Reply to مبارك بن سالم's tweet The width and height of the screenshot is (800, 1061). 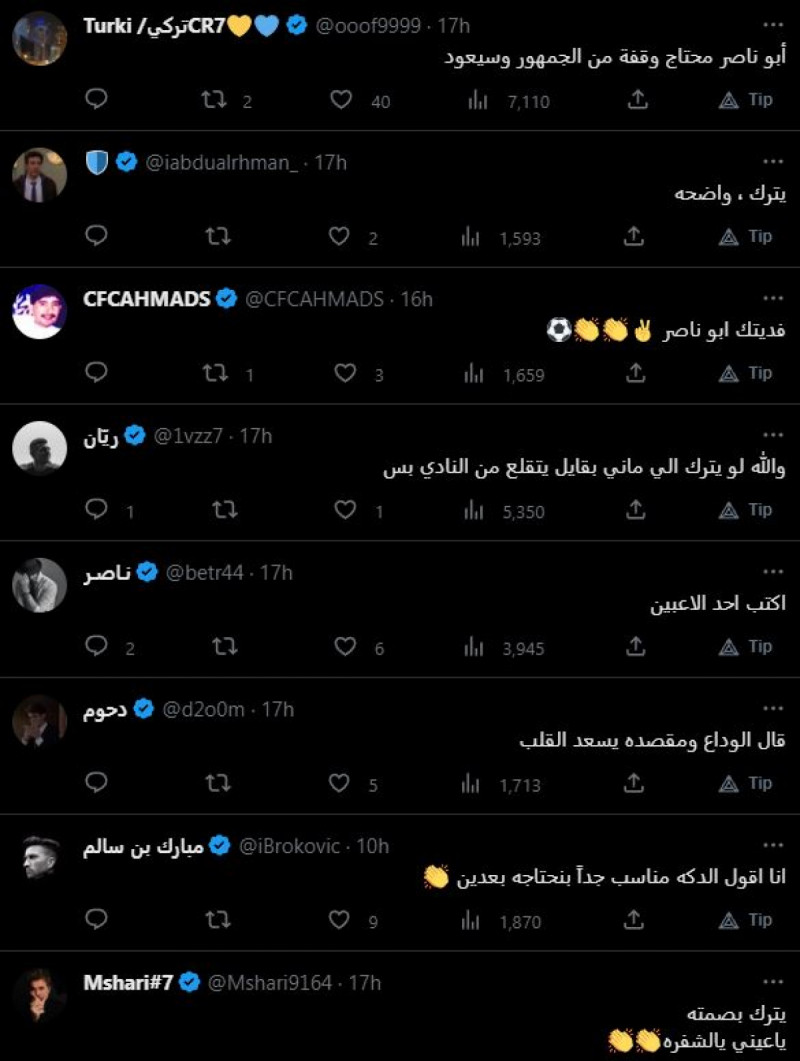point(95,920)
